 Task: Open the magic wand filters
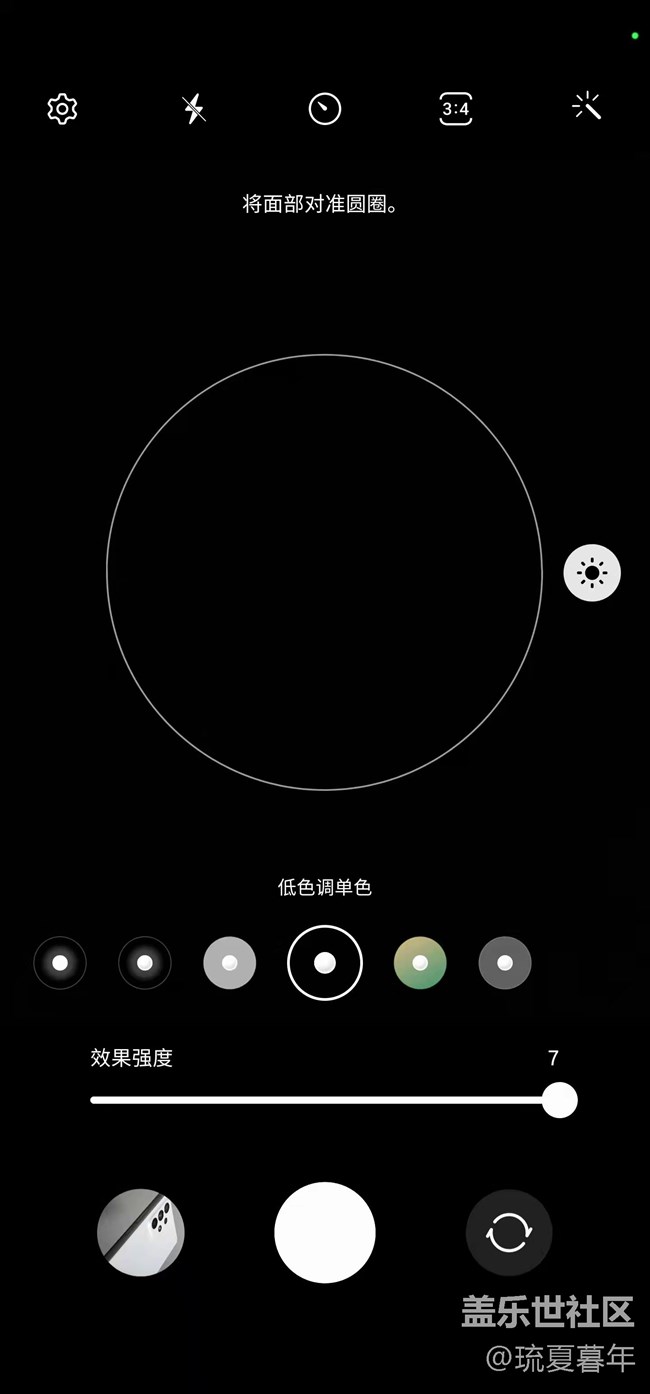tap(587, 106)
